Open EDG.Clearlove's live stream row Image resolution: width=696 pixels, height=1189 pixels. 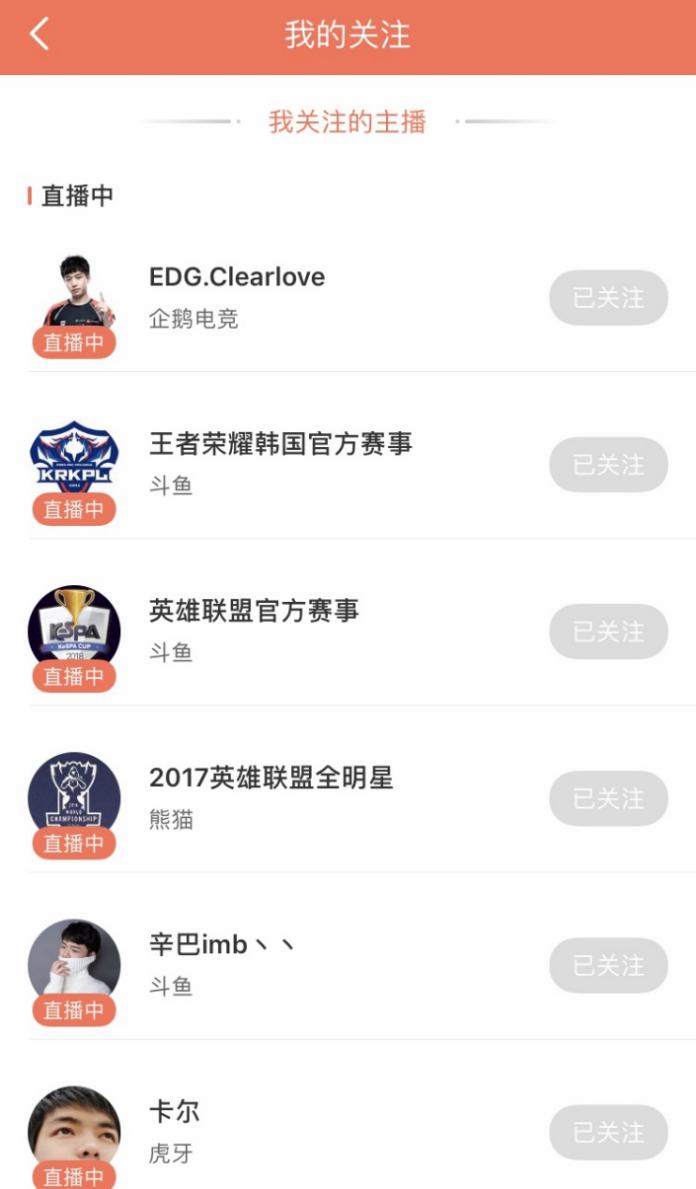pos(348,298)
